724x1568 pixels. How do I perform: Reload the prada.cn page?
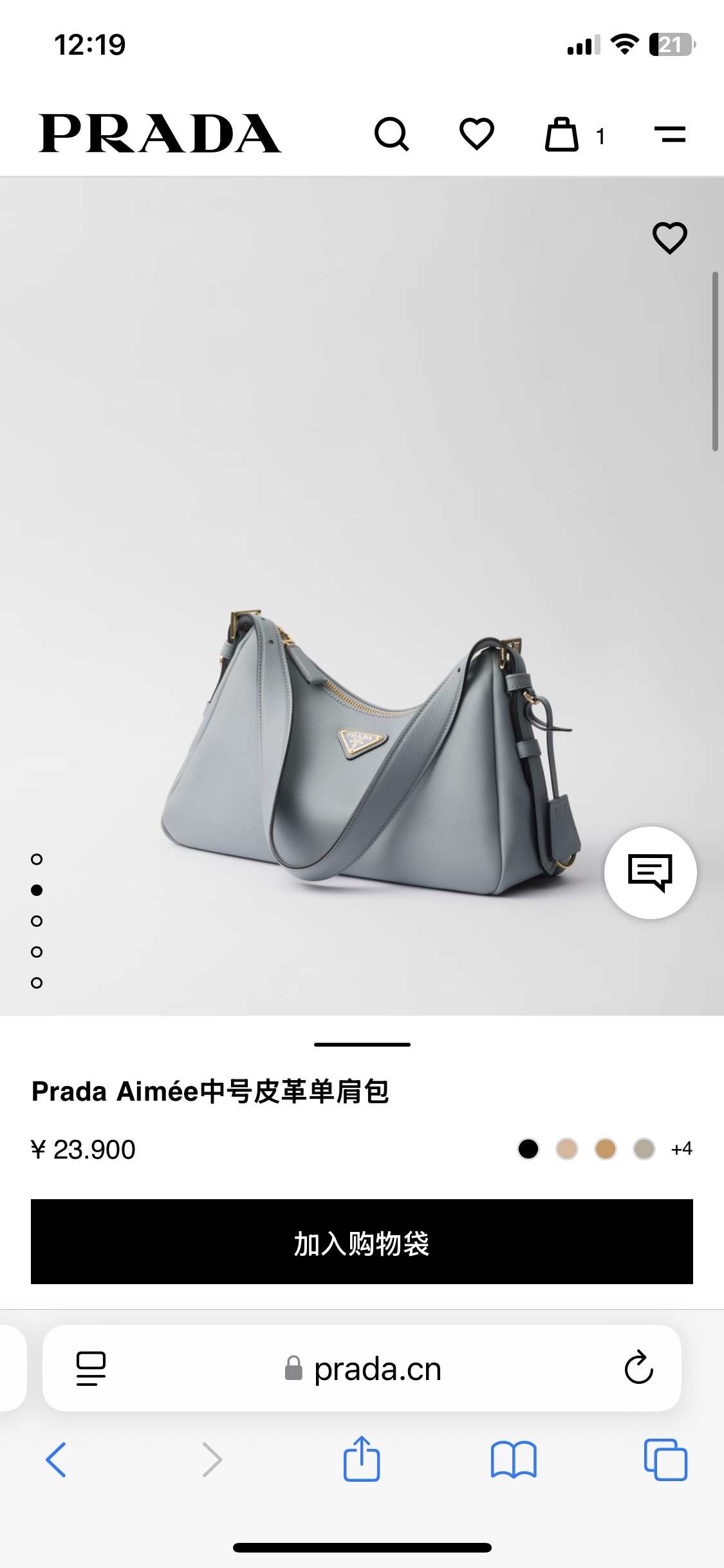(x=638, y=1368)
